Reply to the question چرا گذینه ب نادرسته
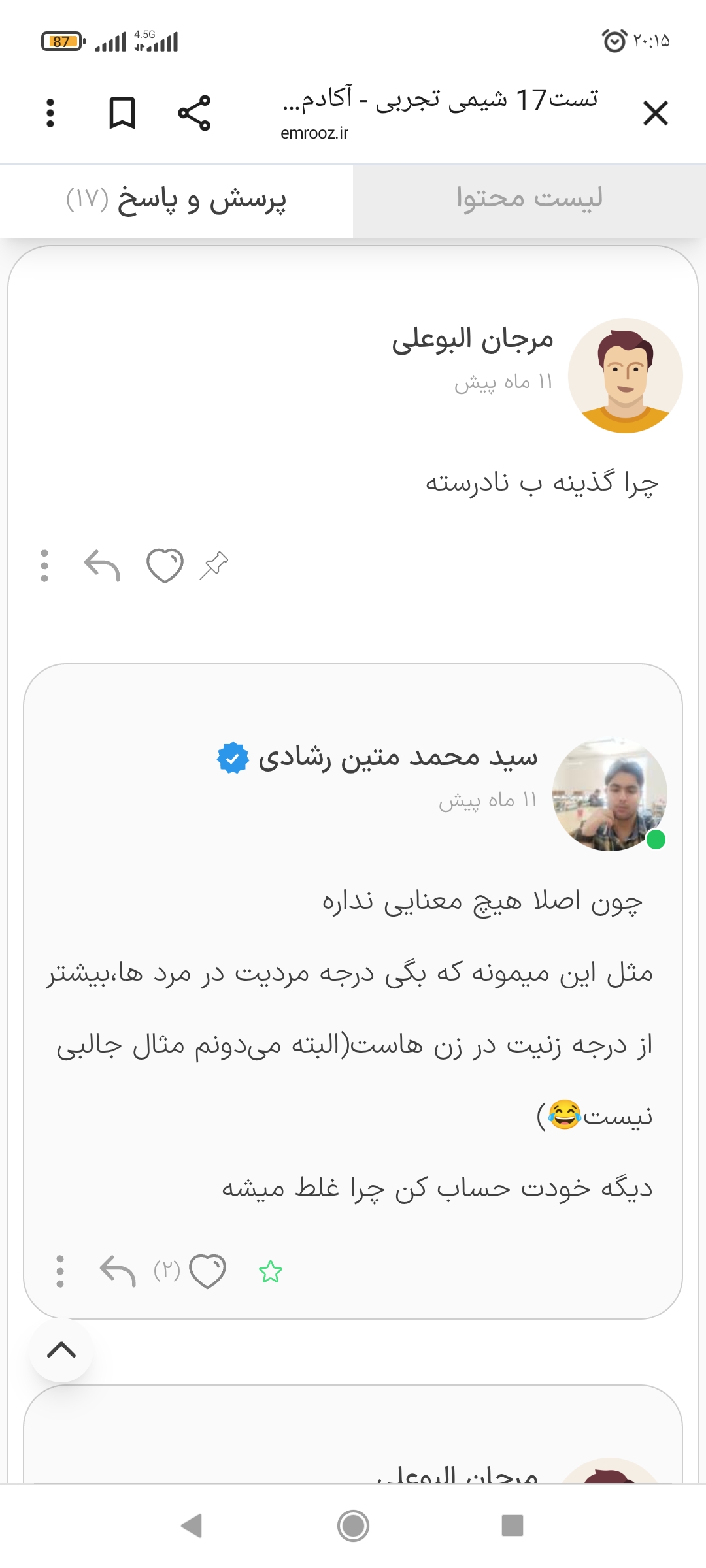The height and width of the screenshot is (1568, 706). [103, 565]
